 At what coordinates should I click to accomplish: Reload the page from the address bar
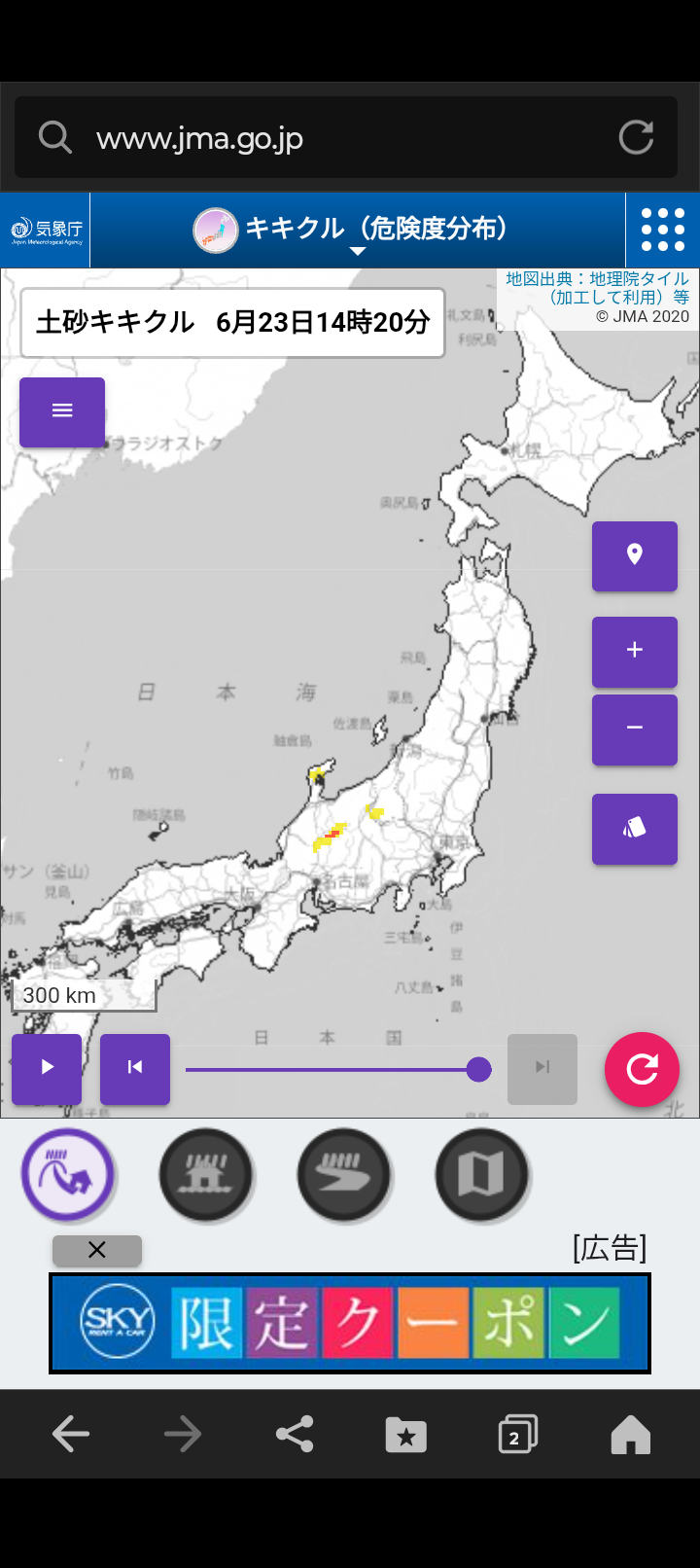click(x=636, y=138)
